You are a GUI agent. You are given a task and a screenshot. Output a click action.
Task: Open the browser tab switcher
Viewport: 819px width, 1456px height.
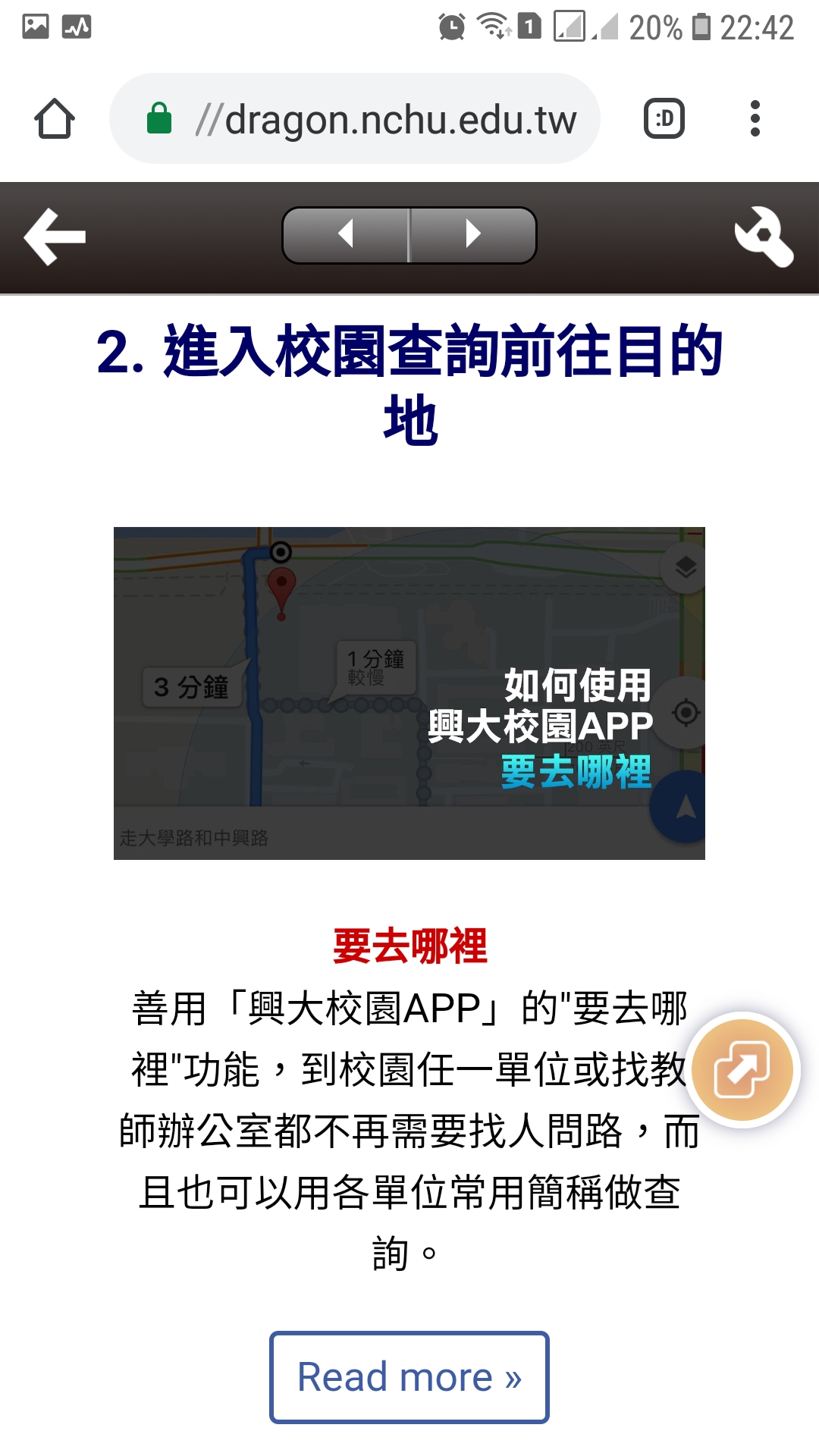(664, 119)
